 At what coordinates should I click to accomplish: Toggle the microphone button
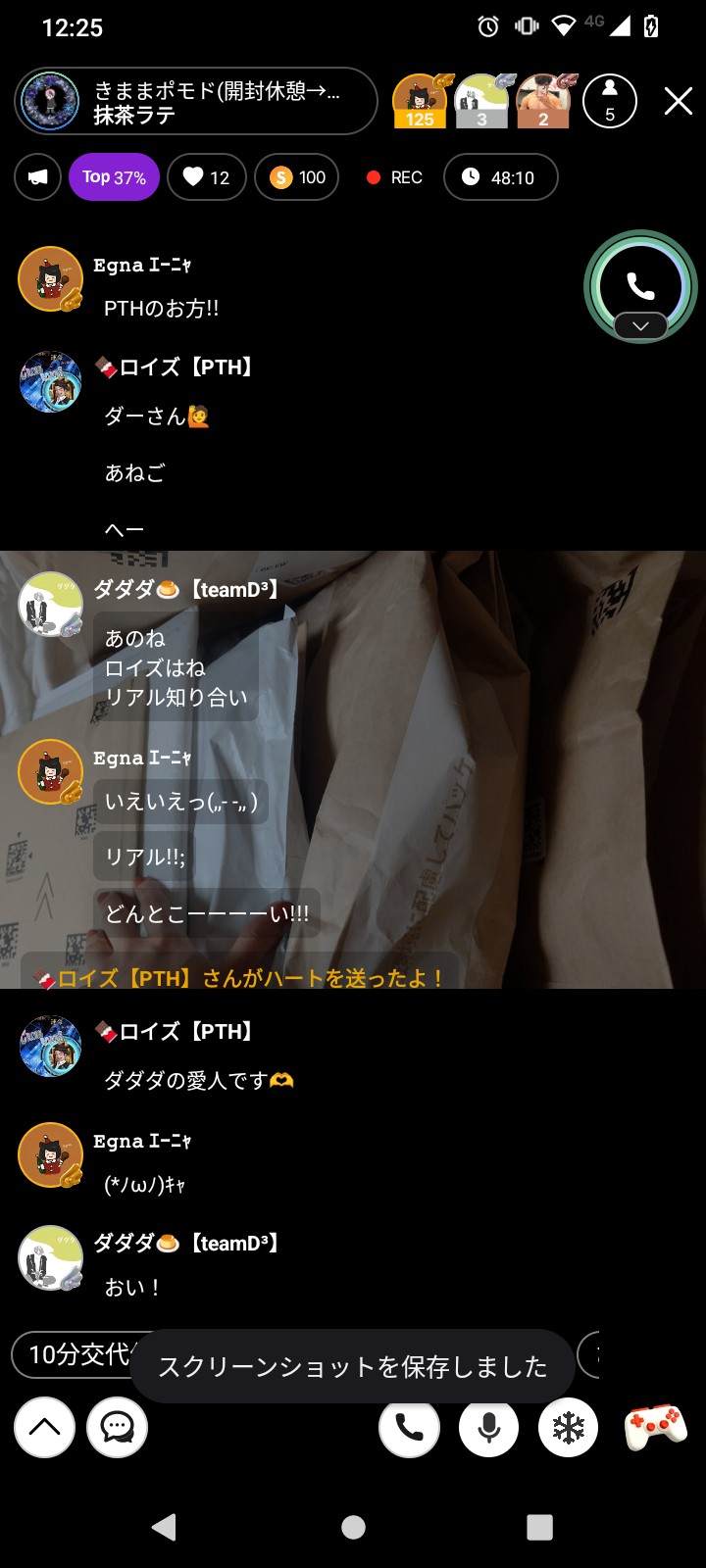pos(488,1427)
